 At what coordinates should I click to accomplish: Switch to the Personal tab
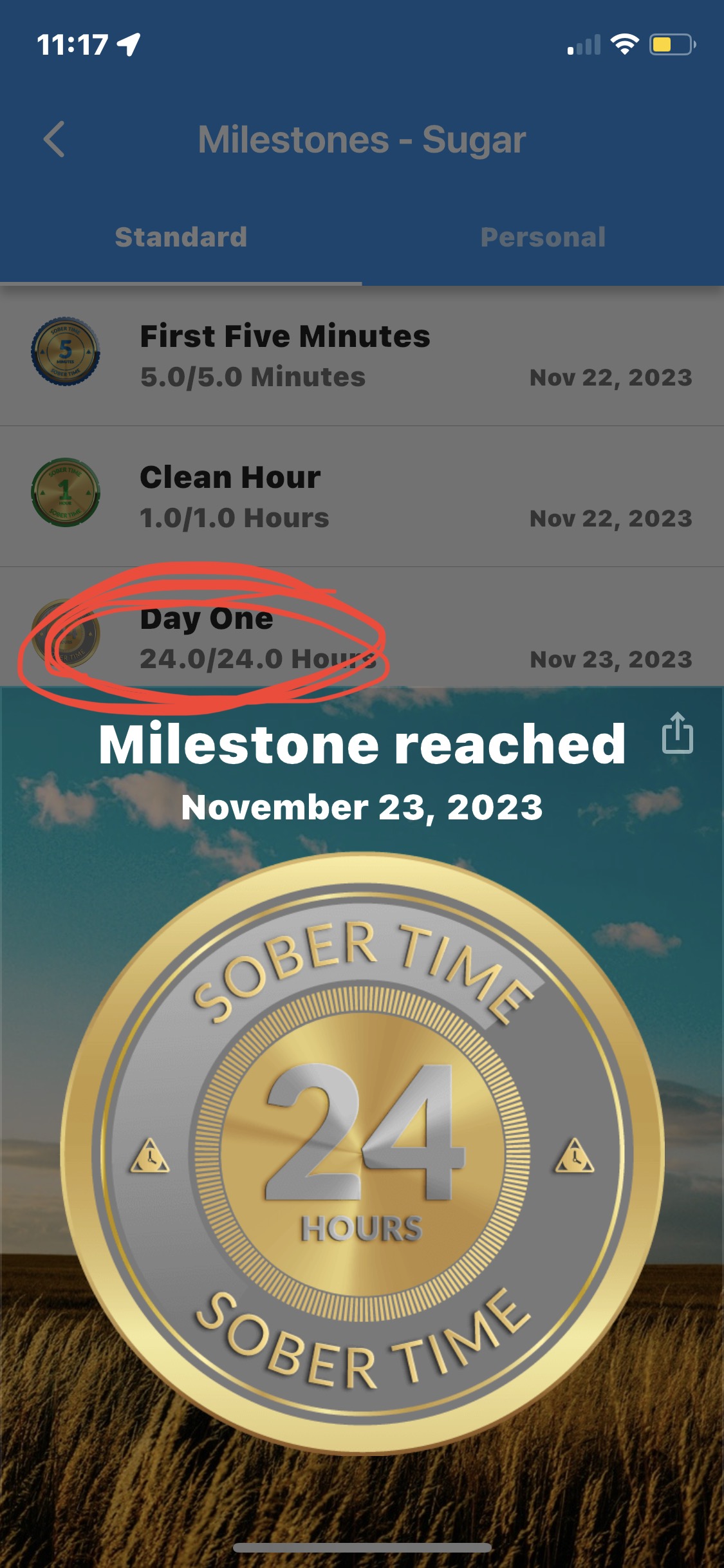(x=543, y=238)
